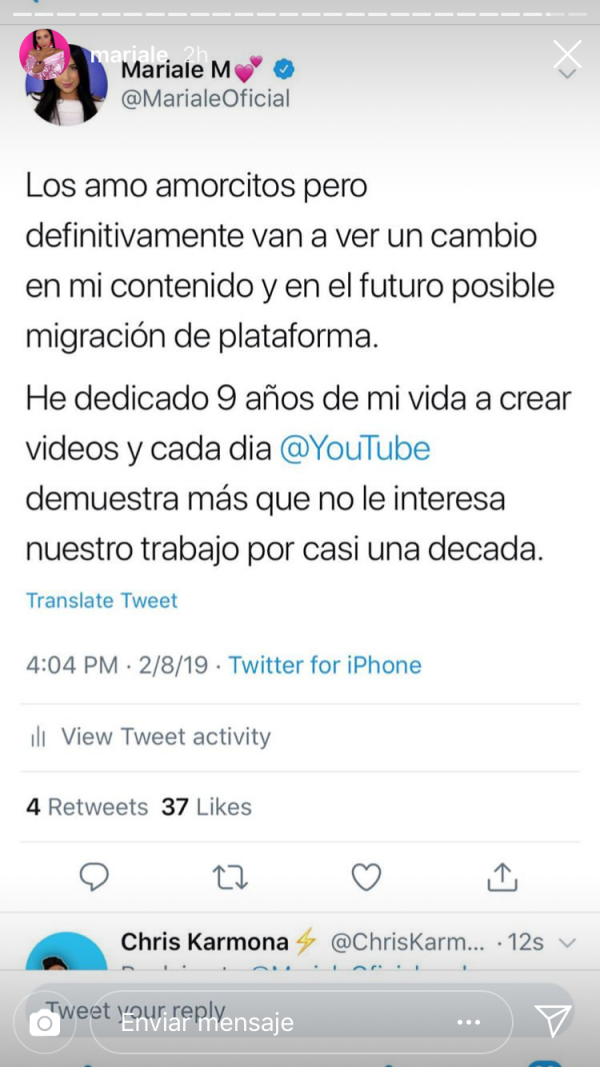The image size is (600, 1067).
Task: Close the story with the X
Action: [x=567, y=55]
